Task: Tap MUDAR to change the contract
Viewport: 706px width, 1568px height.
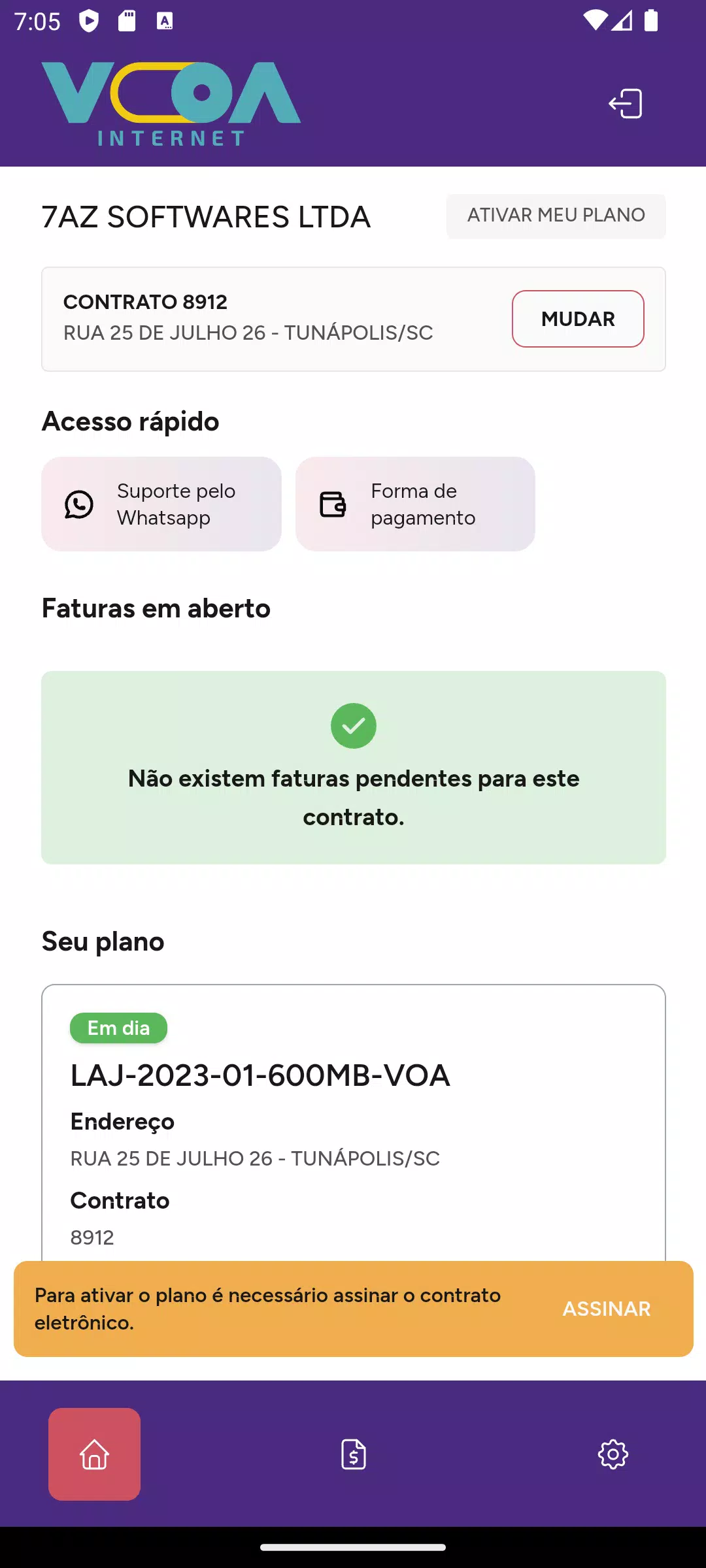Action: click(578, 319)
